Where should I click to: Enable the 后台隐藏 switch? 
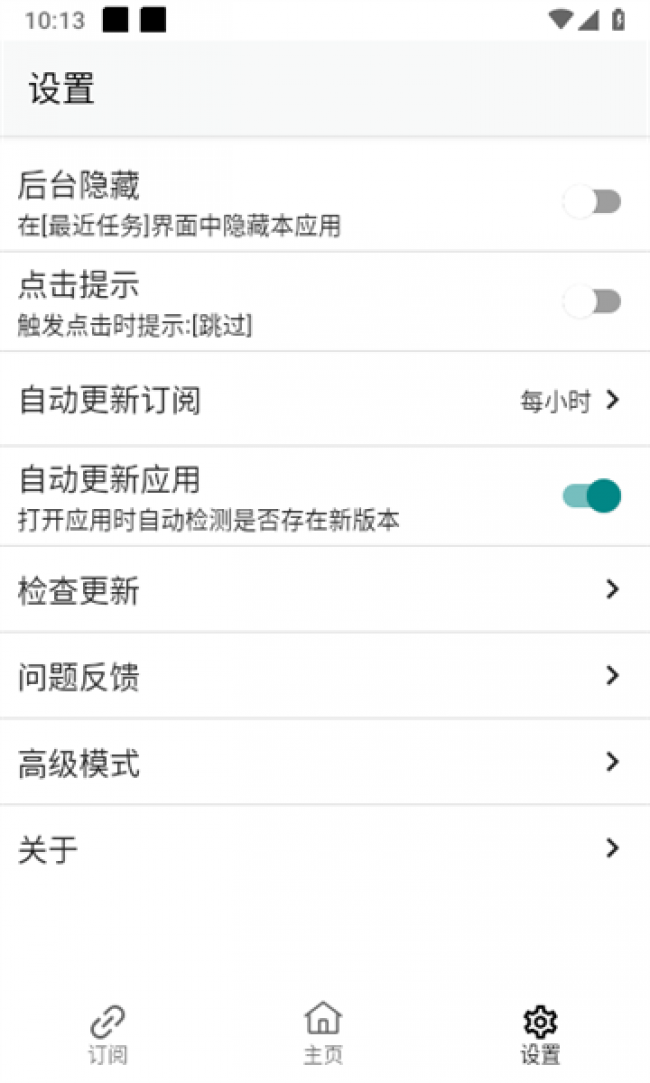592,202
